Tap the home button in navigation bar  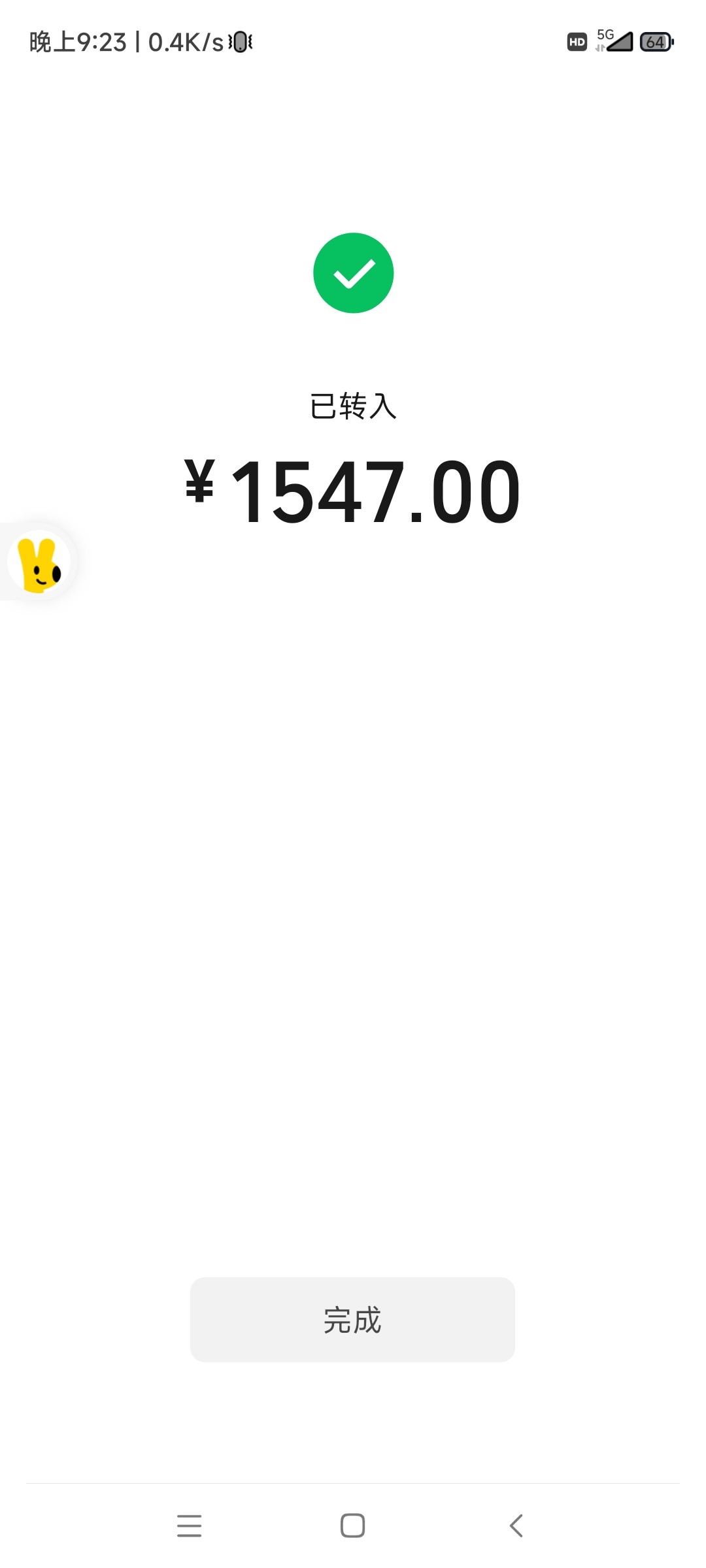[352, 1526]
